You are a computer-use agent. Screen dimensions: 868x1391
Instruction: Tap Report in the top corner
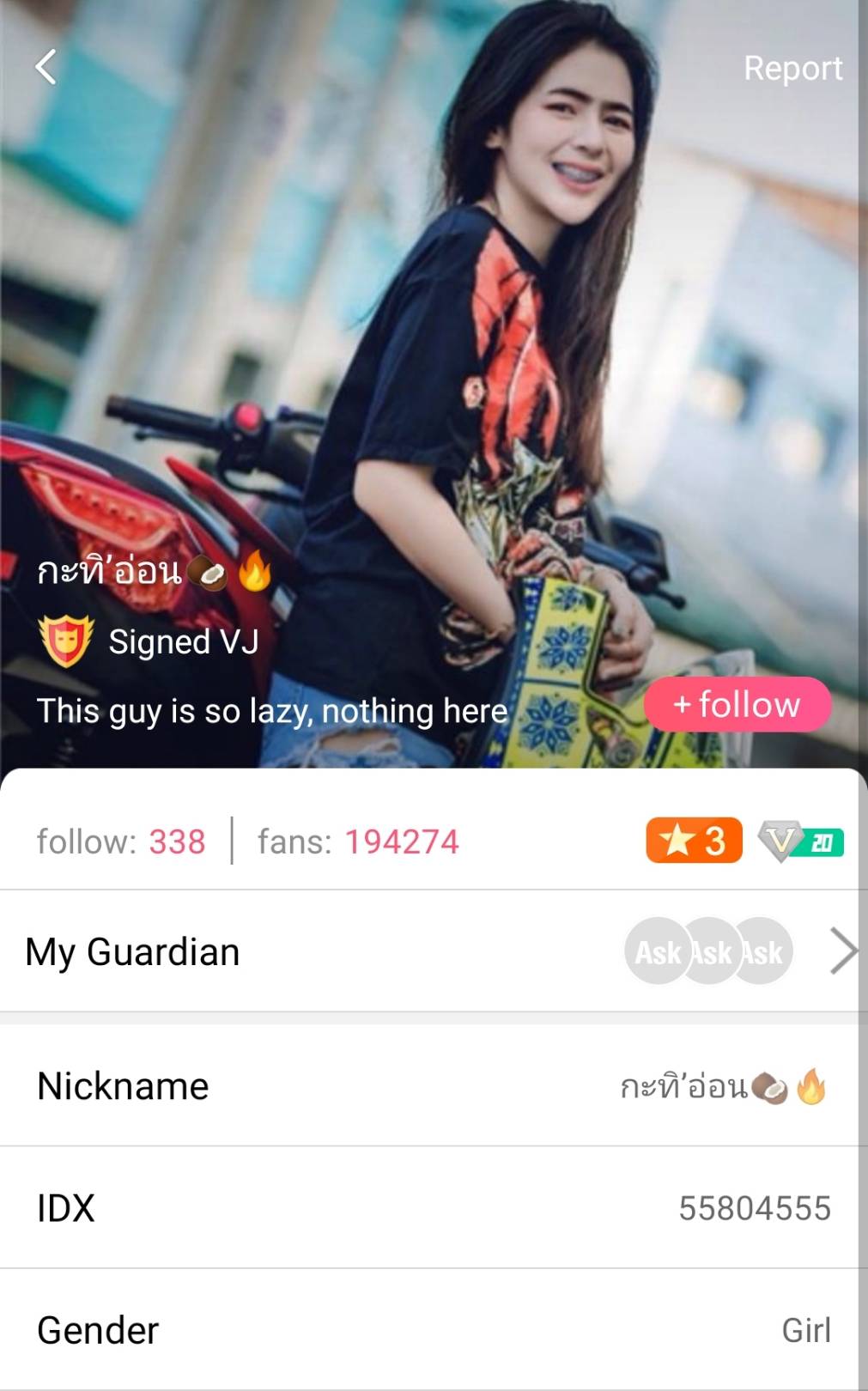coord(792,68)
